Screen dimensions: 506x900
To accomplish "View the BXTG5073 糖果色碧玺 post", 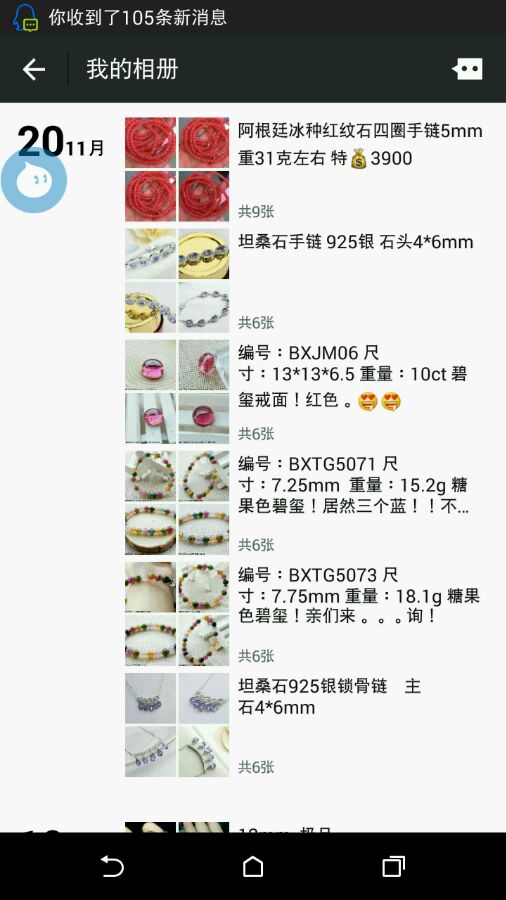I will click(305, 614).
